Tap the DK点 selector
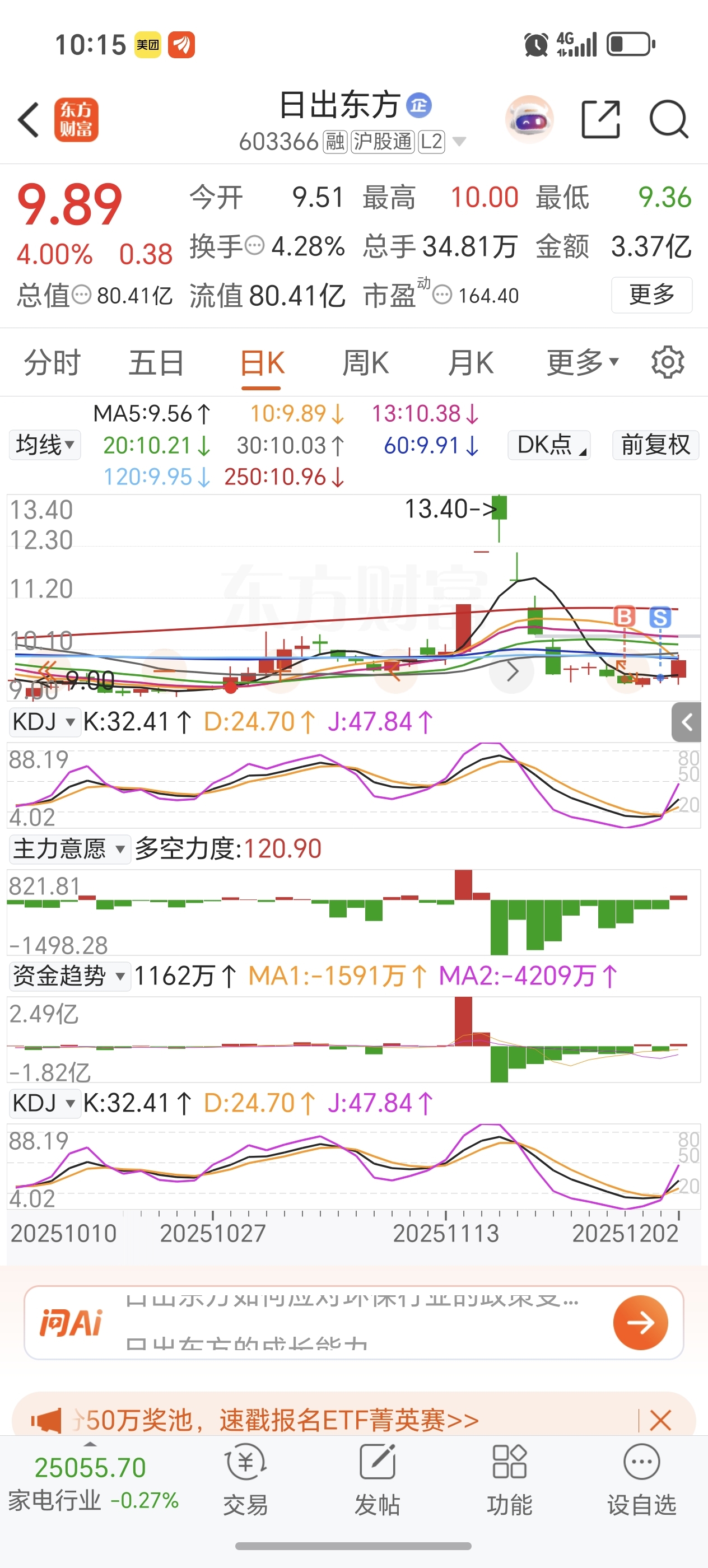 (x=549, y=445)
